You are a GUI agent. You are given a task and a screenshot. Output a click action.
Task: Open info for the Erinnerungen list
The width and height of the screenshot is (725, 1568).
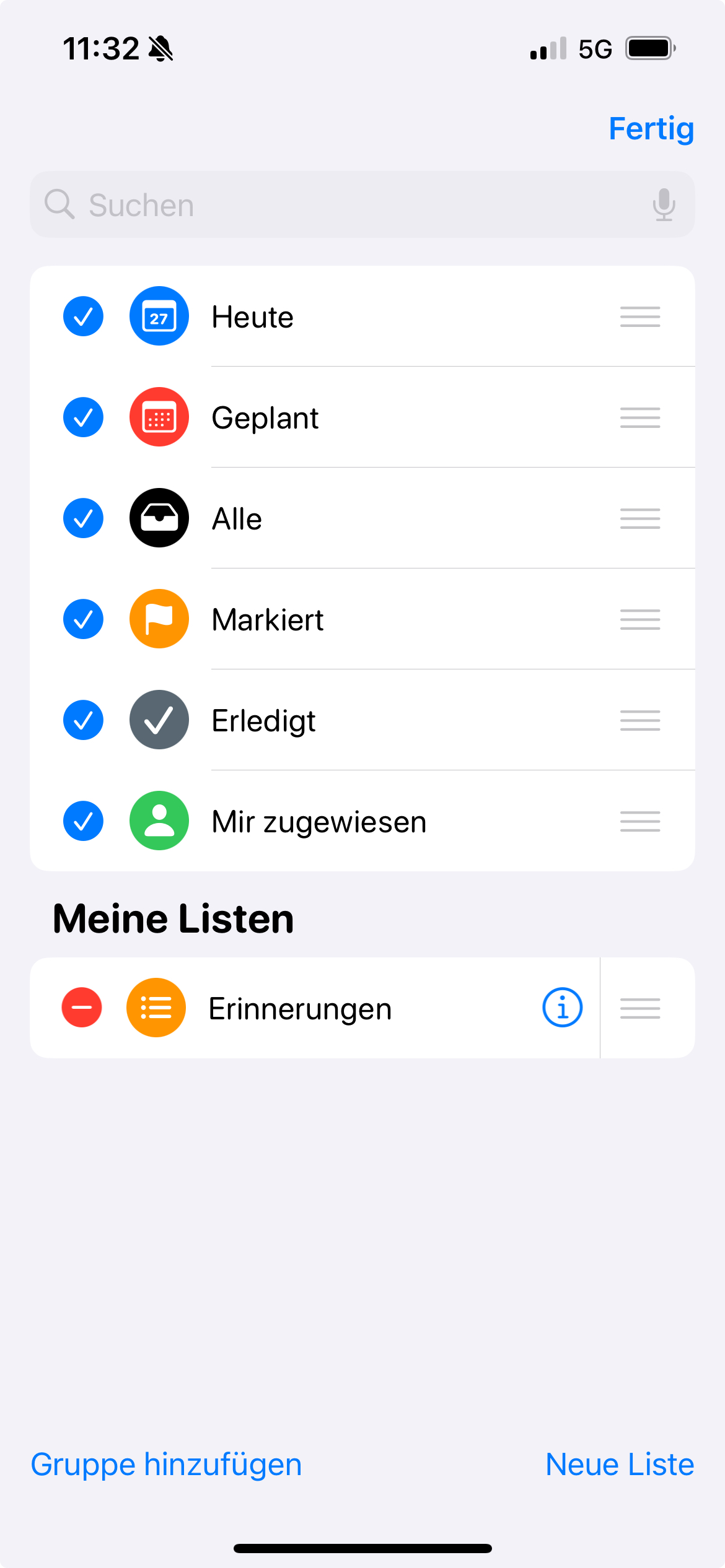pyautogui.click(x=562, y=1008)
